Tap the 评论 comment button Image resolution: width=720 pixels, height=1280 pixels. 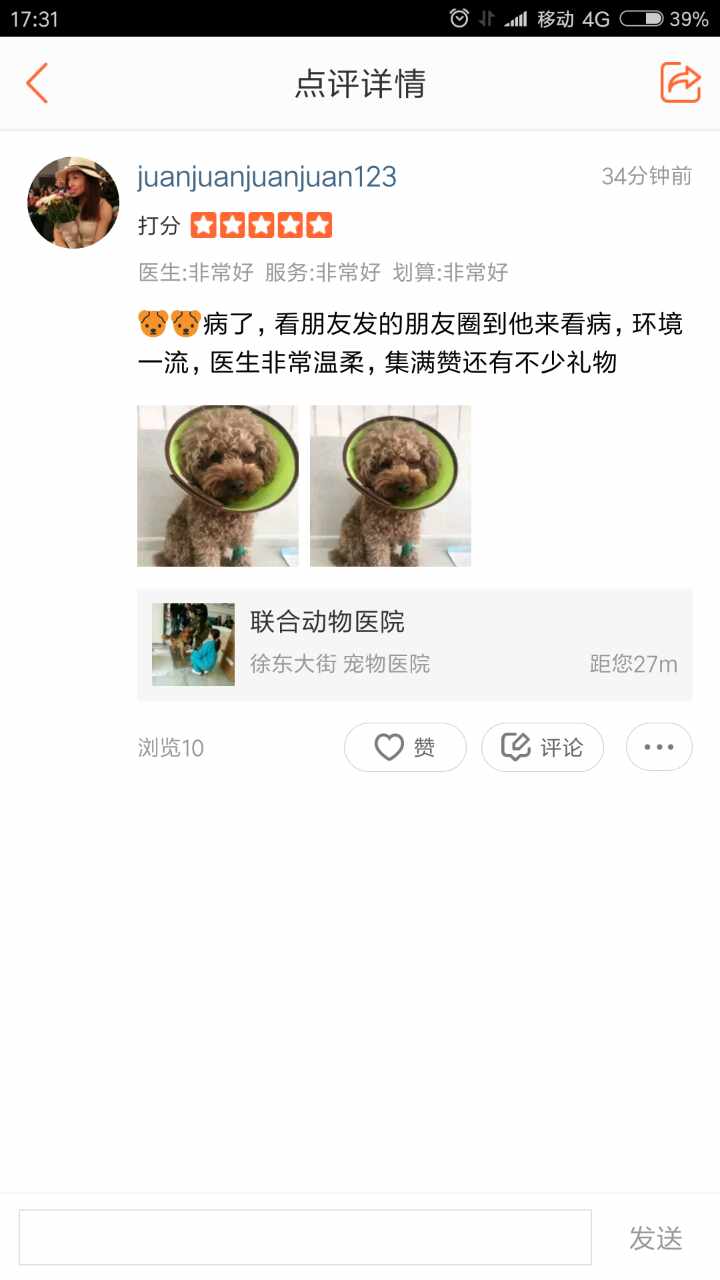tap(542, 747)
